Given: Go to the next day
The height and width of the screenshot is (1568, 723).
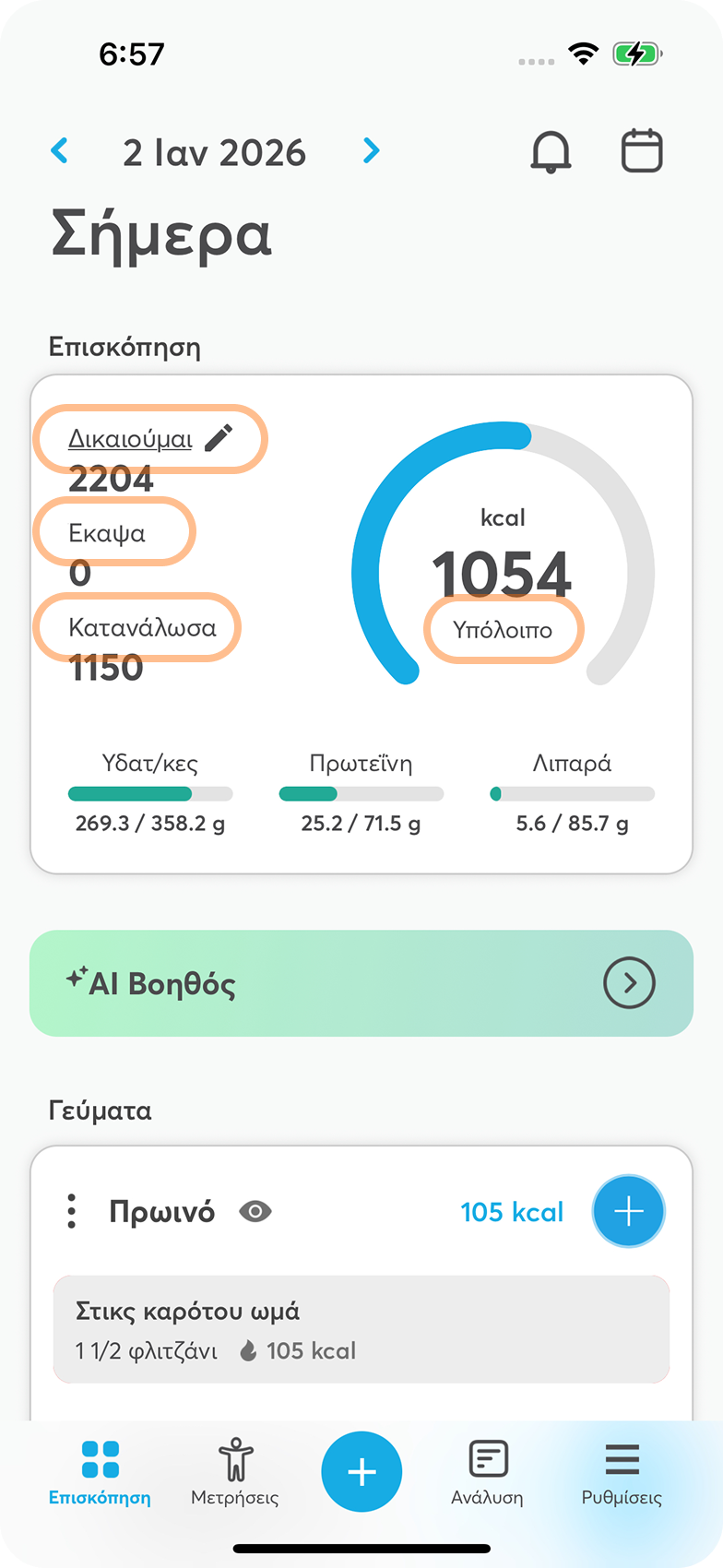Looking at the screenshot, I should point(371,150).
